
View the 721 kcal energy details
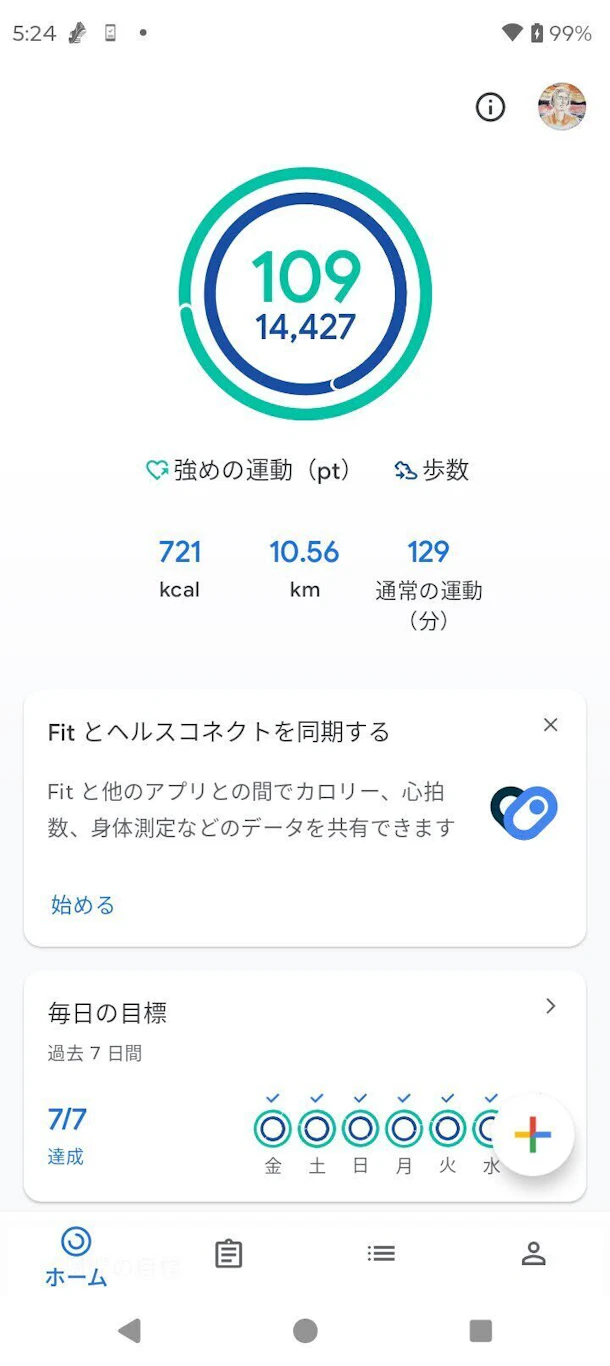180,568
